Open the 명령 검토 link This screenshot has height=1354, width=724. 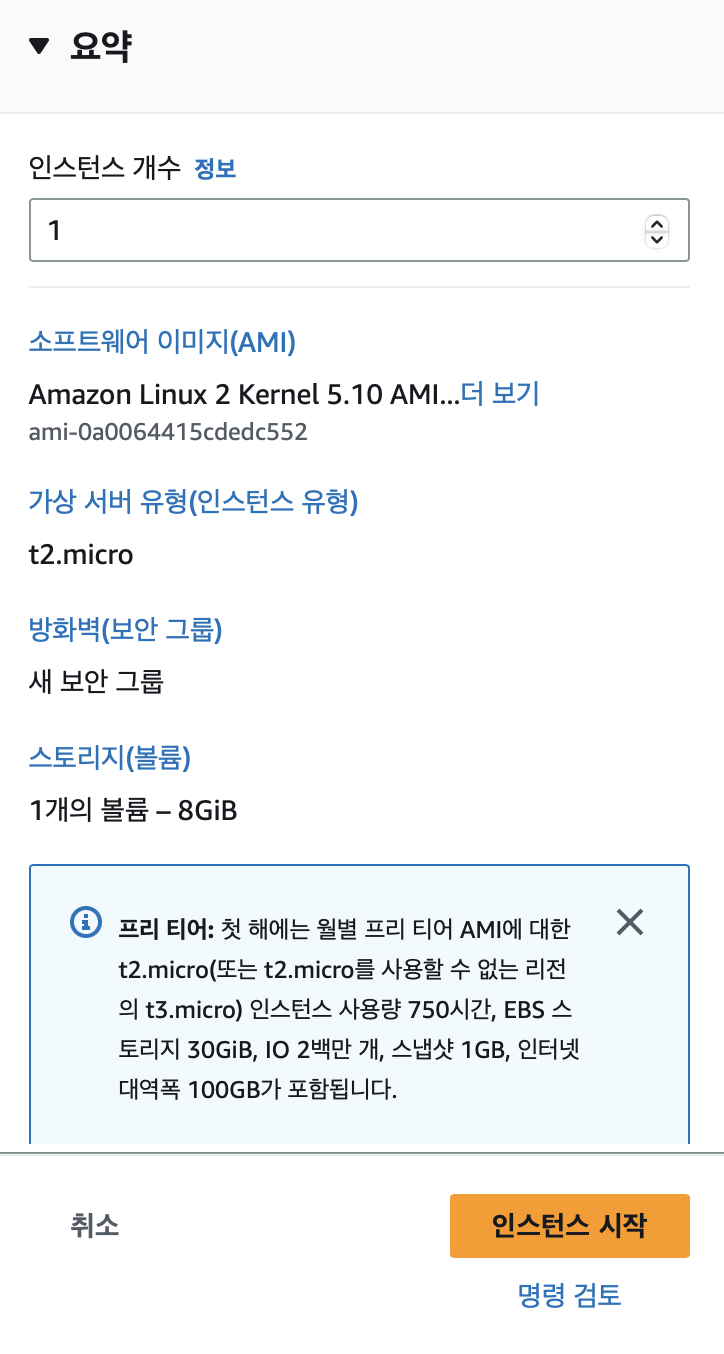(569, 1296)
